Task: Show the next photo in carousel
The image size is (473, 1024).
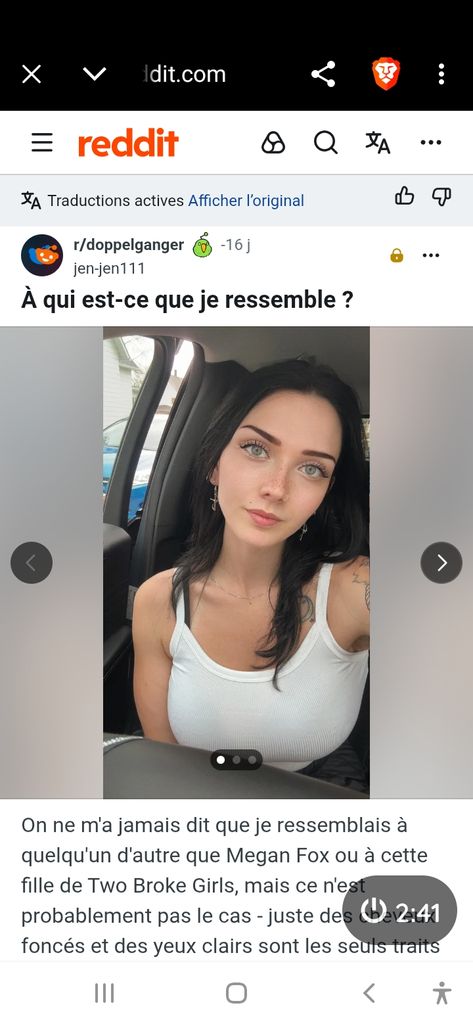Action: 442,563
